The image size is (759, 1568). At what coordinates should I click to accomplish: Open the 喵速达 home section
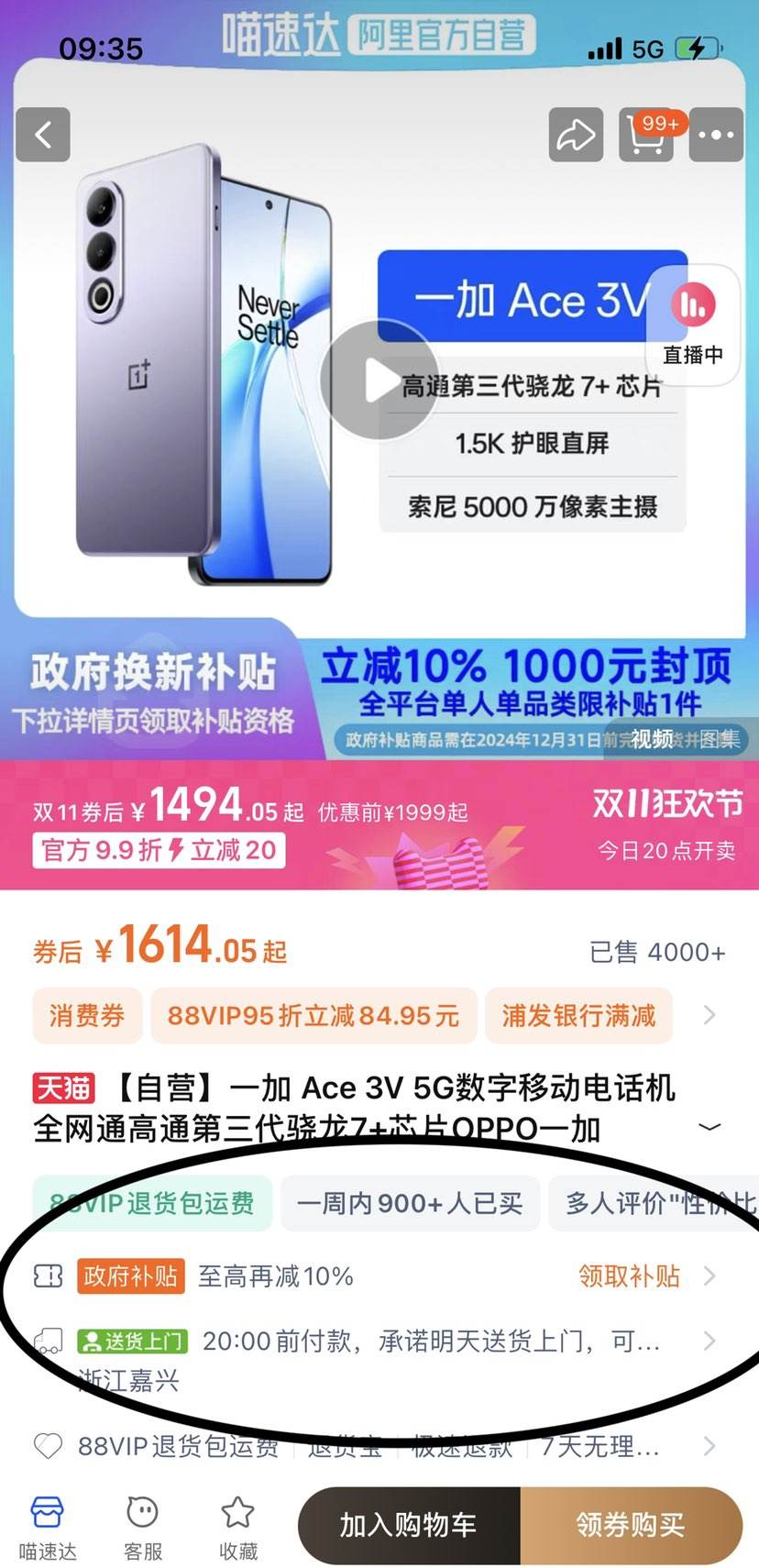46,1525
